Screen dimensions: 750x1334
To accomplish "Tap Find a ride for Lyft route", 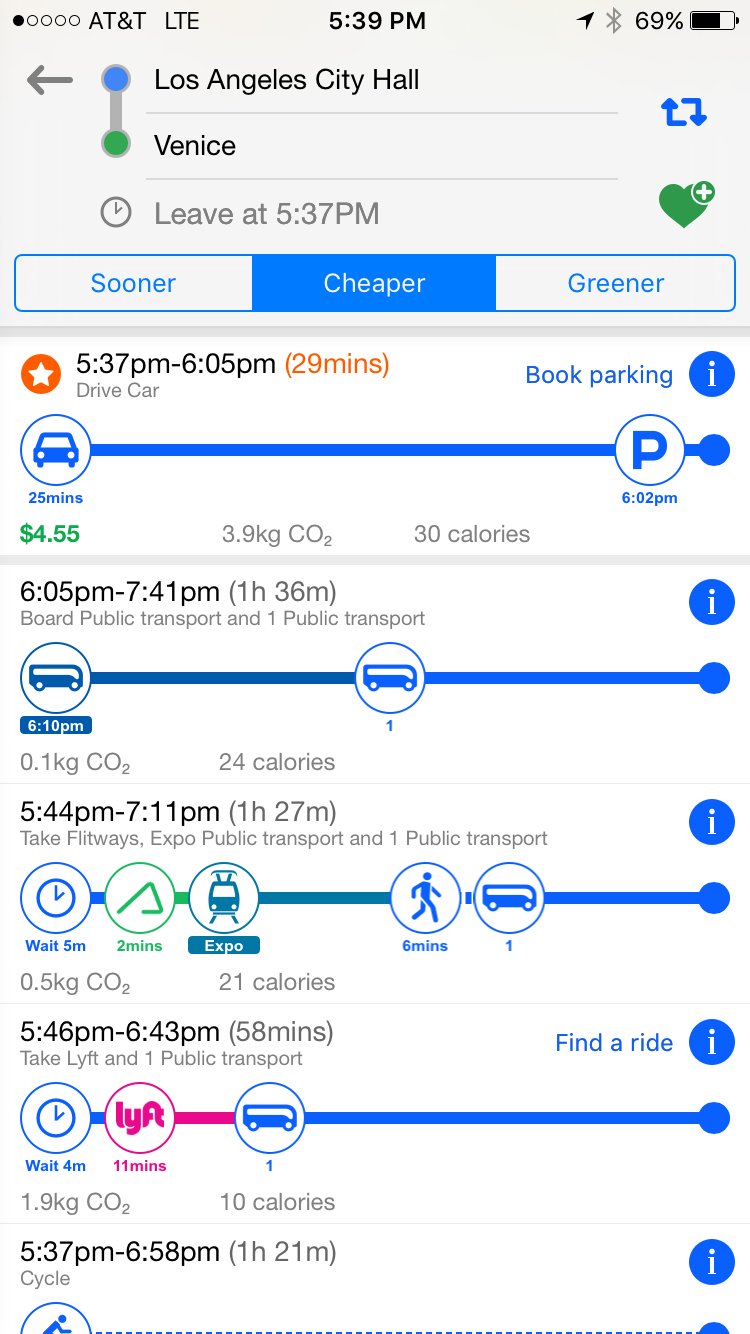I will (614, 1043).
